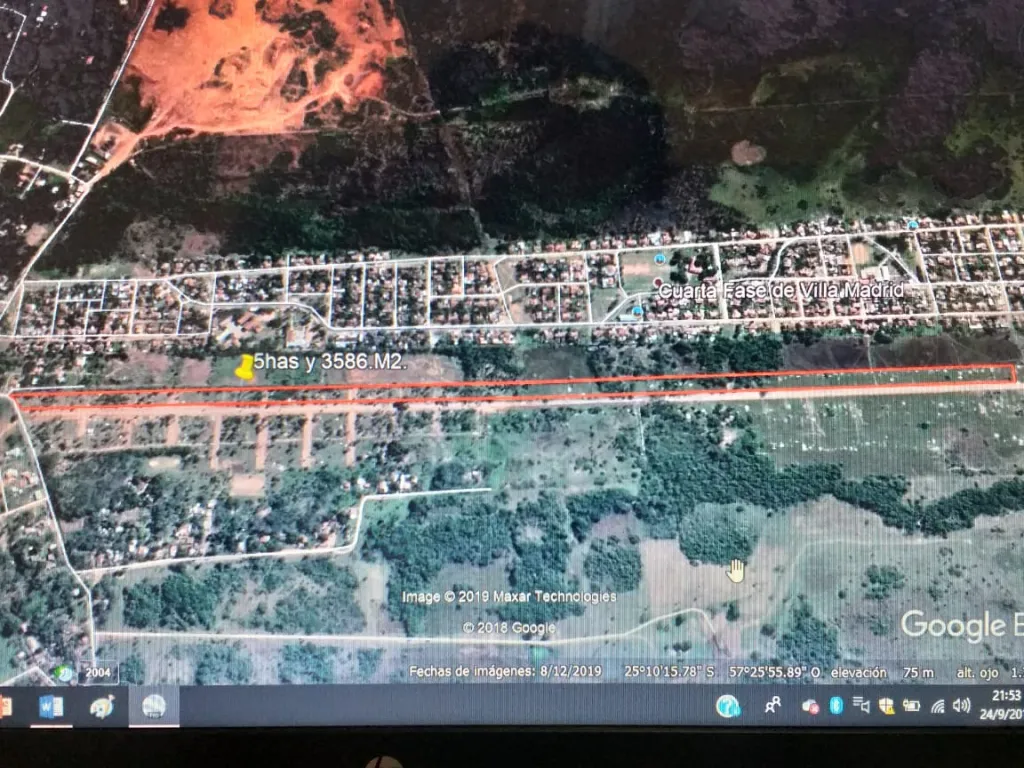Open the volume control in the system tray
Screen dimensions: 1024x768
(961, 705)
